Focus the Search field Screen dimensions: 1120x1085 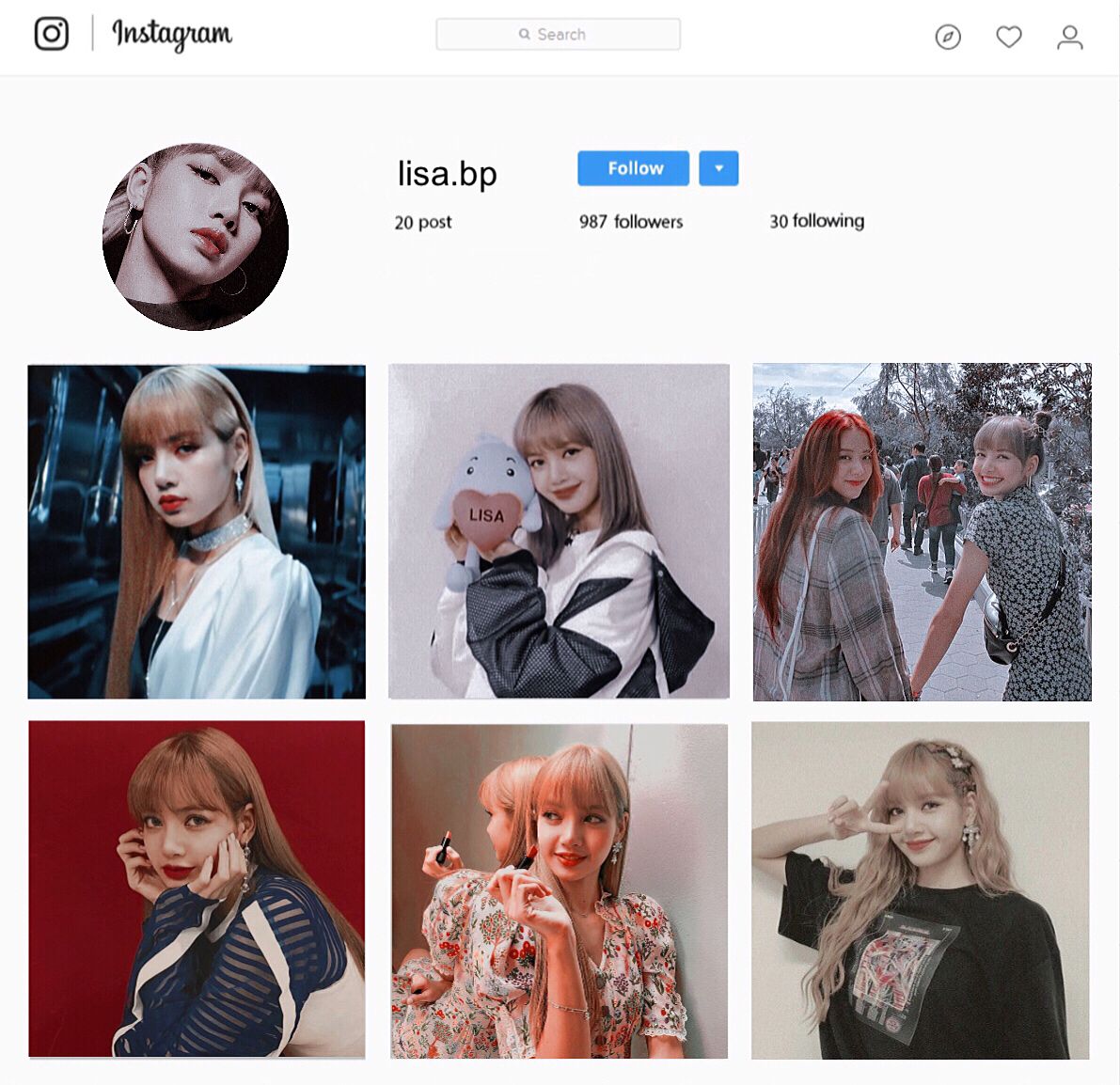coord(558,34)
